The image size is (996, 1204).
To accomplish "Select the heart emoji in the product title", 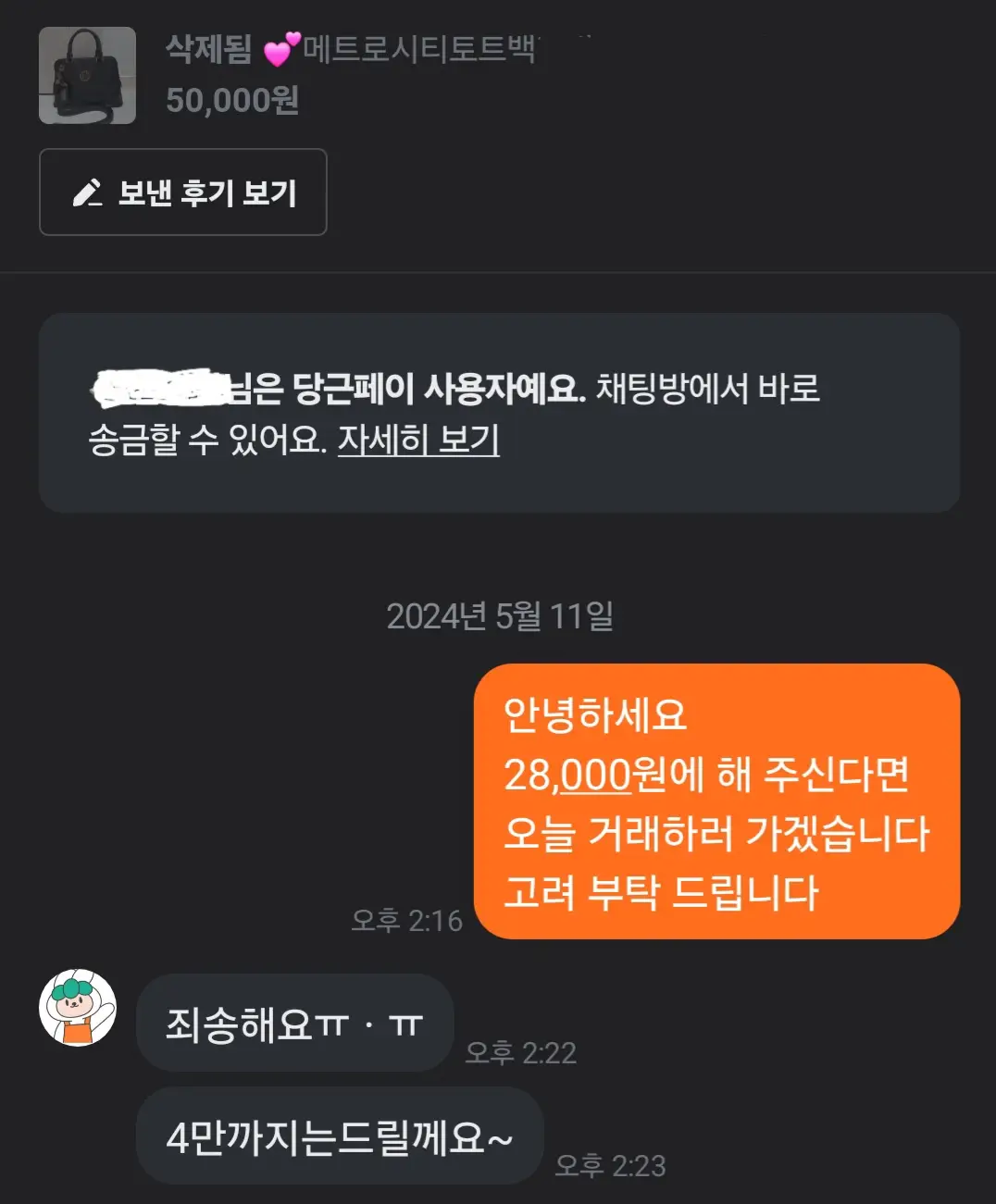I will tap(272, 52).
